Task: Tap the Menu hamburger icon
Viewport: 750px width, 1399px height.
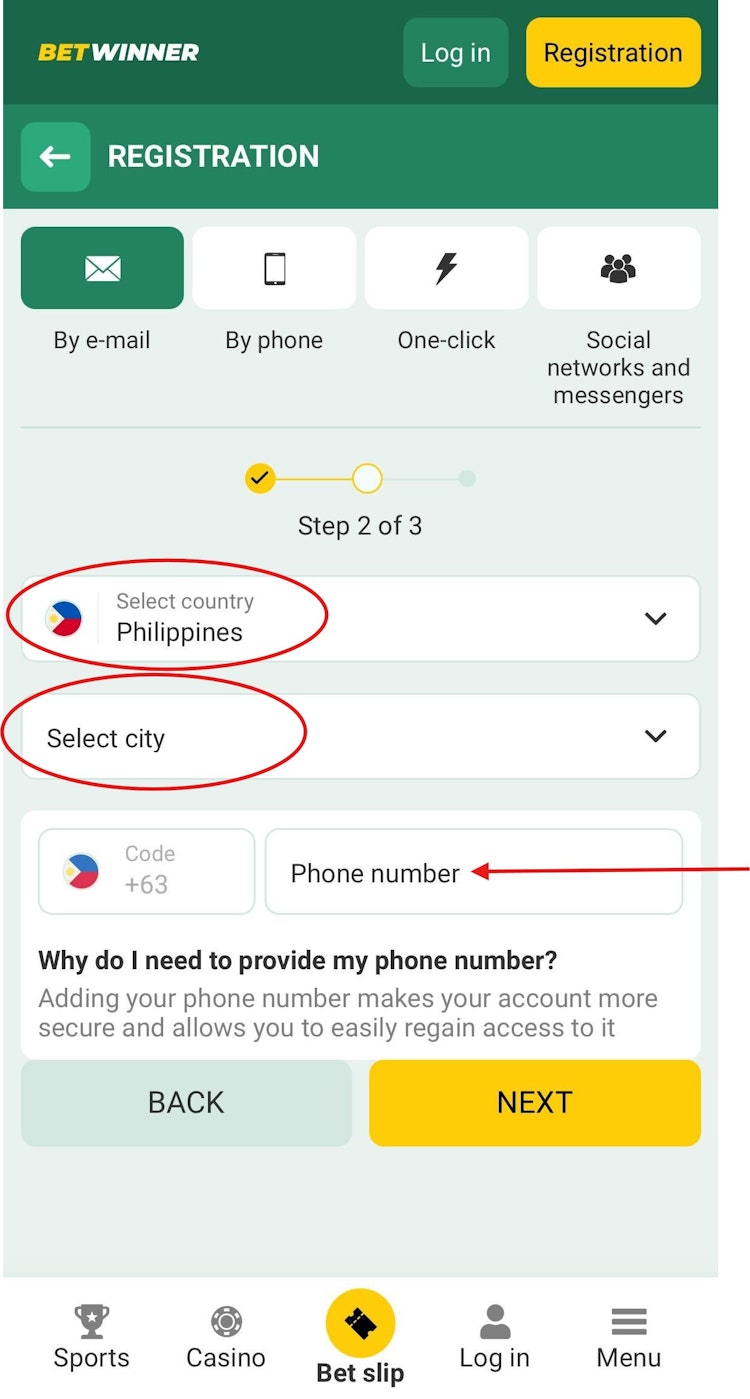Action: [x=628, y=1322]
